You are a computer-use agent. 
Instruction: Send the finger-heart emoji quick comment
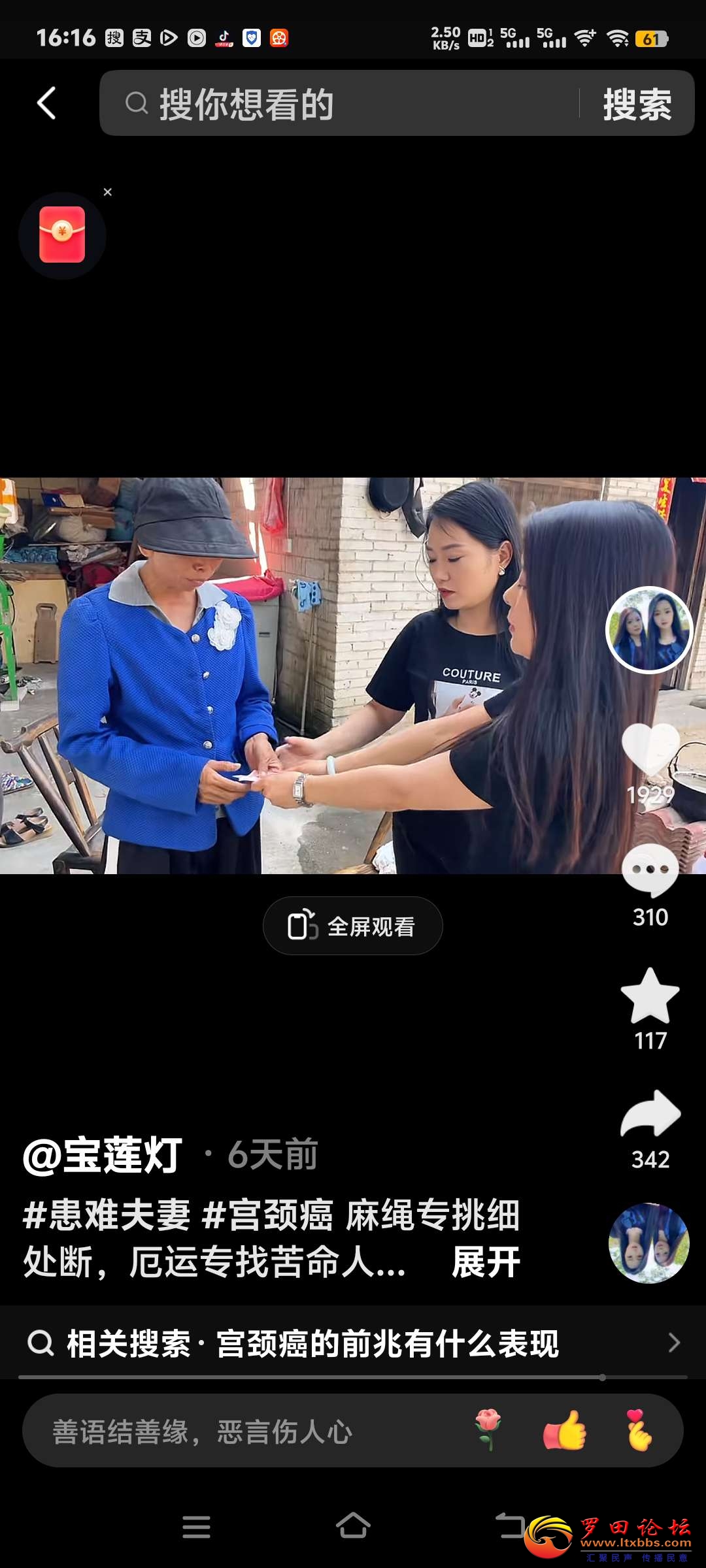(x=639, y=1430)
